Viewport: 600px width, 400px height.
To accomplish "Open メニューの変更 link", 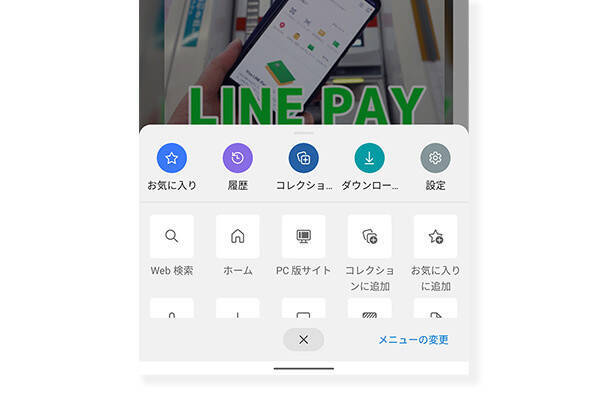I will (x=413, y=340).
